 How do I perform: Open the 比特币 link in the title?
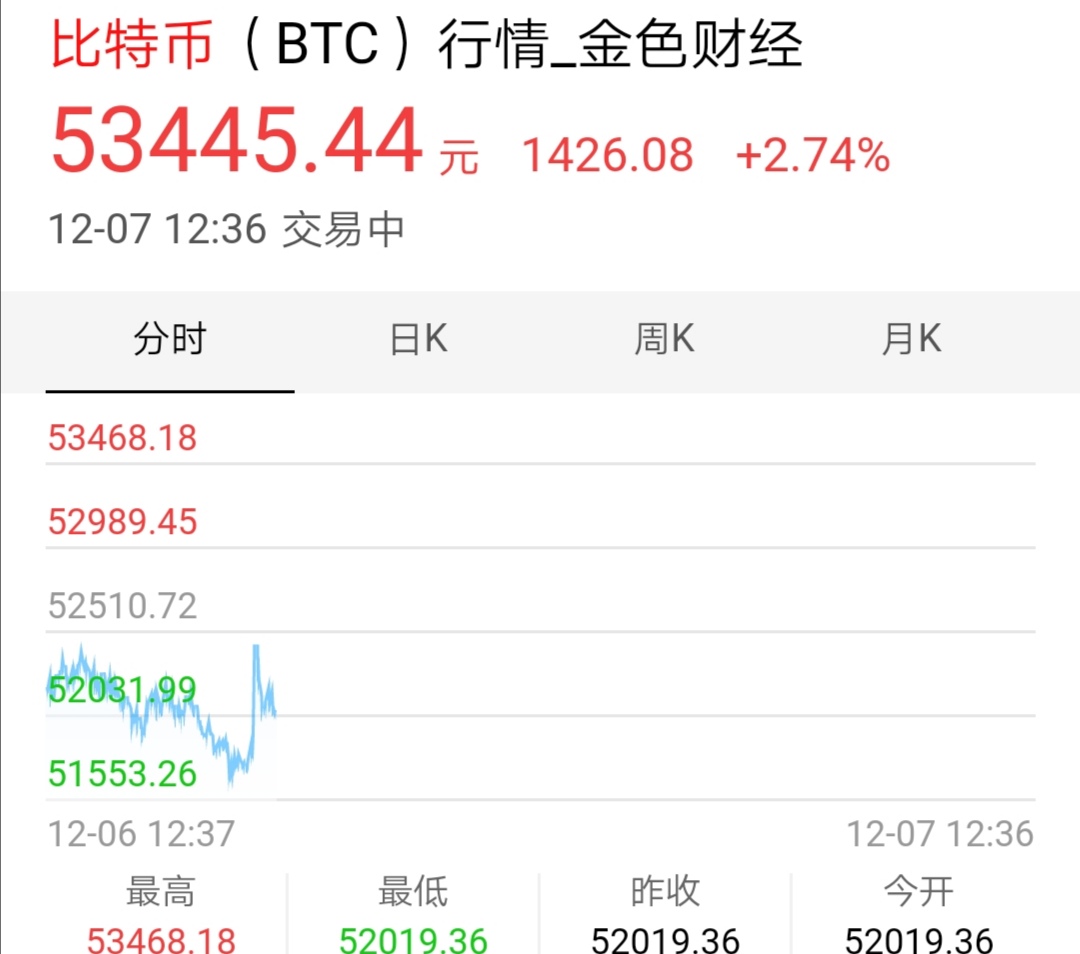tap(132, 44)
